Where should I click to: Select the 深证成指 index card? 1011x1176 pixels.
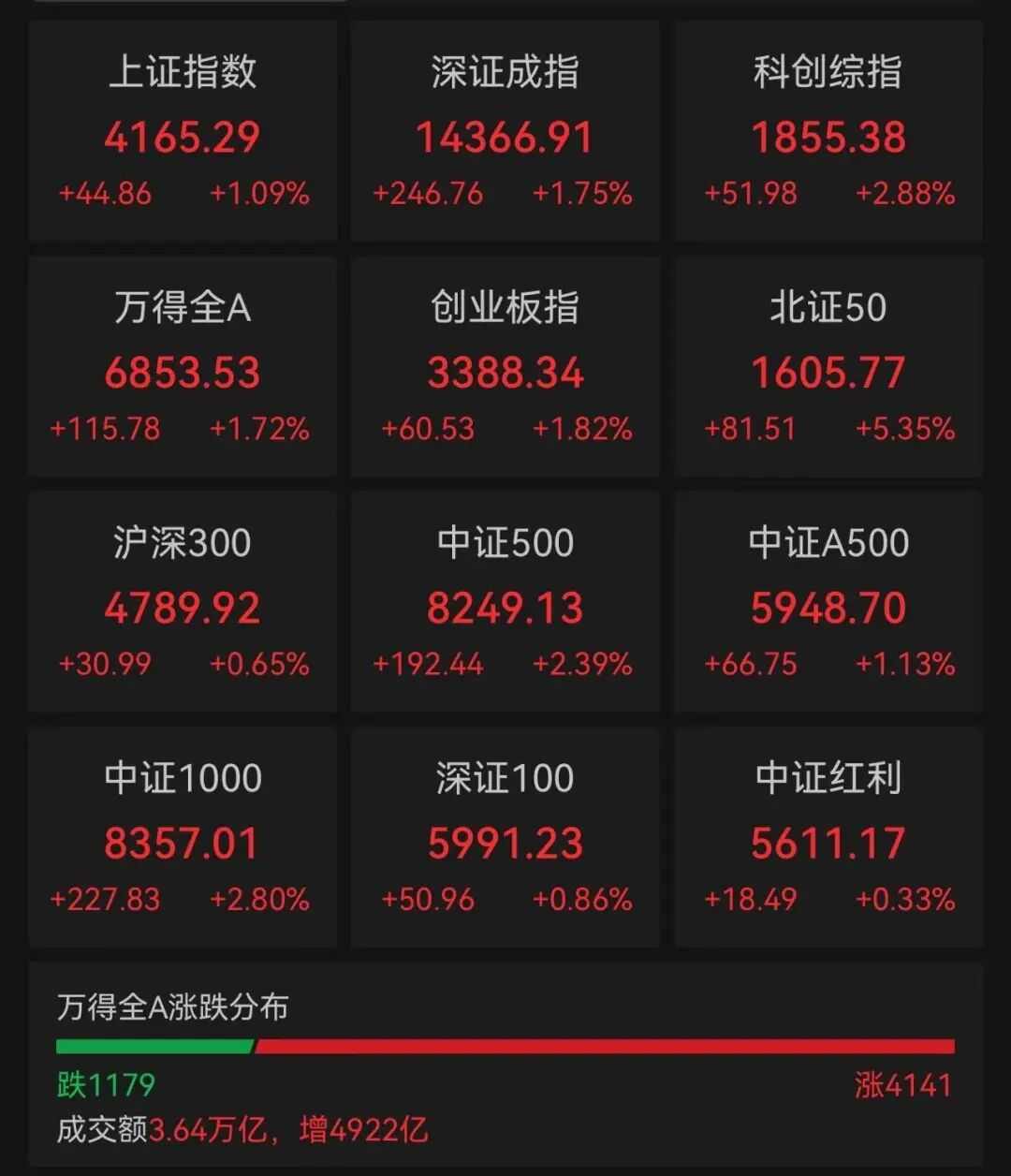pos(505,131)
